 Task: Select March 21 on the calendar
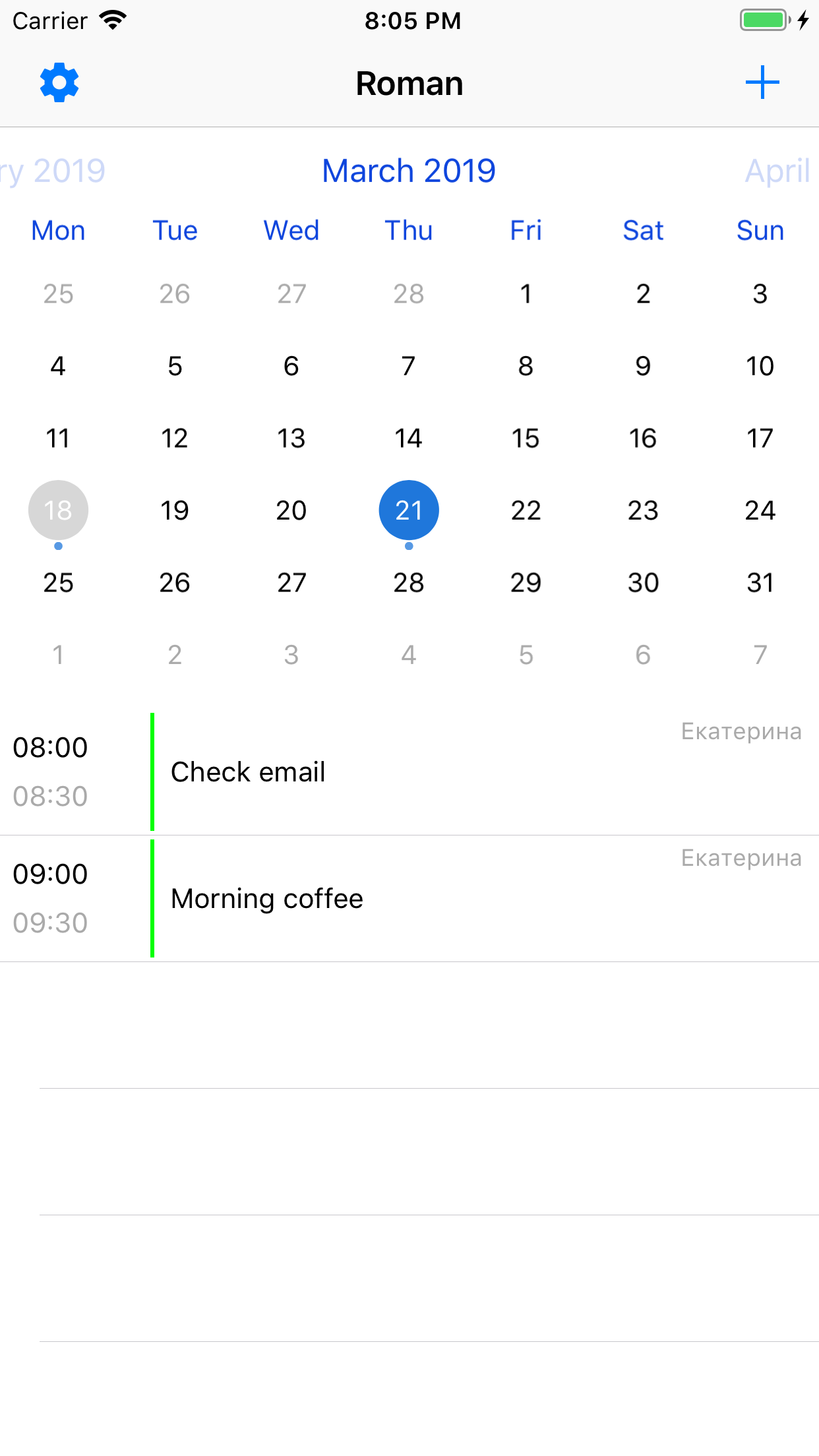409,510
